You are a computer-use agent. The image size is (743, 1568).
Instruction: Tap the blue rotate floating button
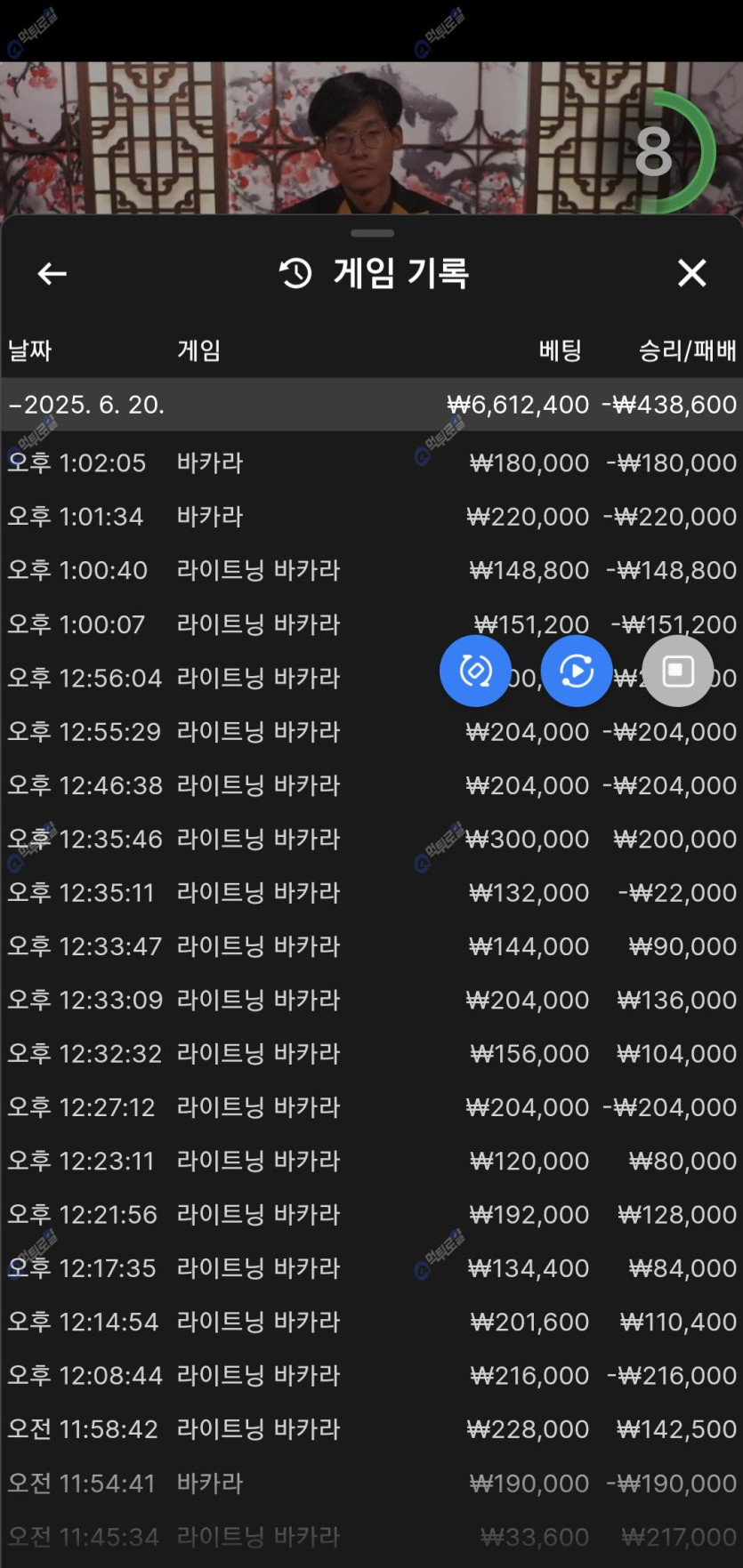coord(475,671)
